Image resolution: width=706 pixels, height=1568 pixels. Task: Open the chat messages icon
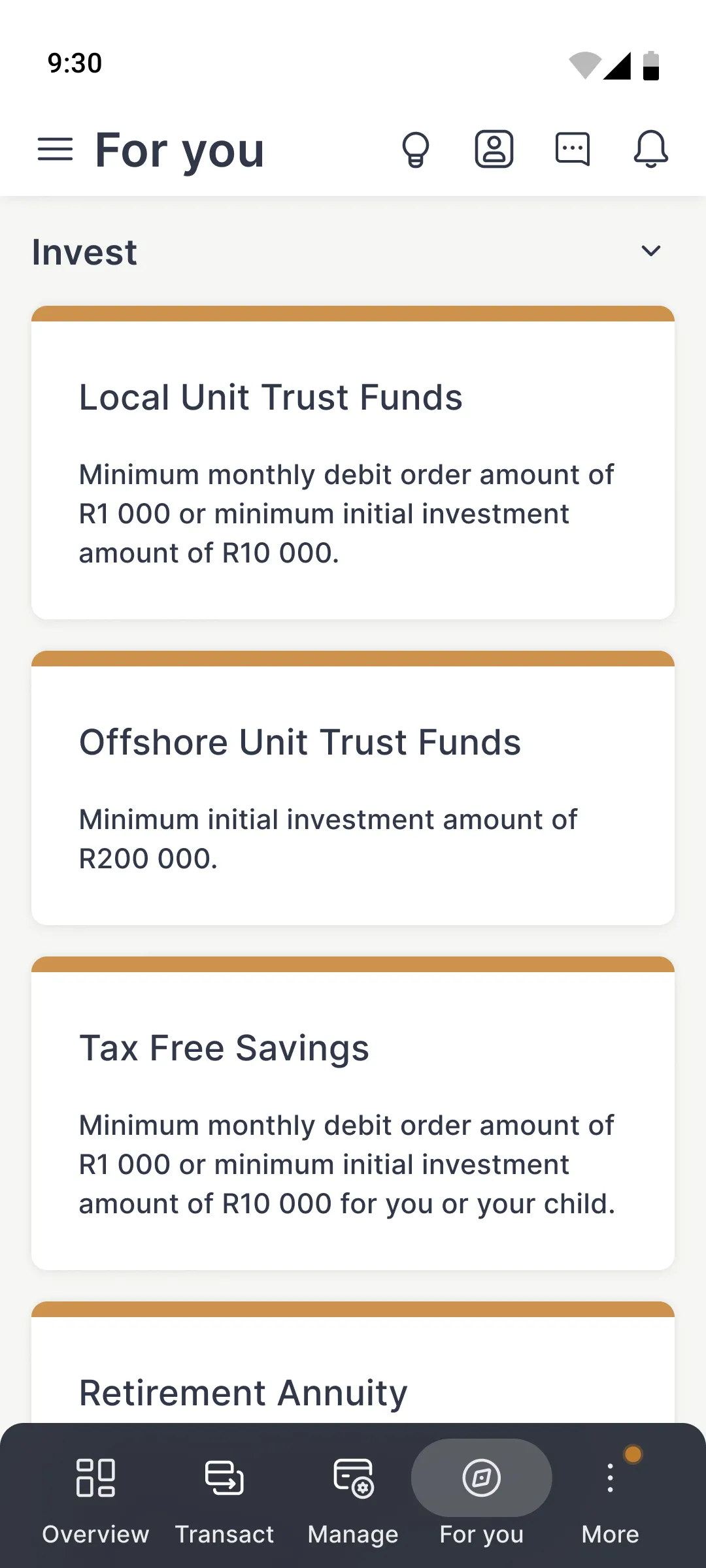[573, 150]
